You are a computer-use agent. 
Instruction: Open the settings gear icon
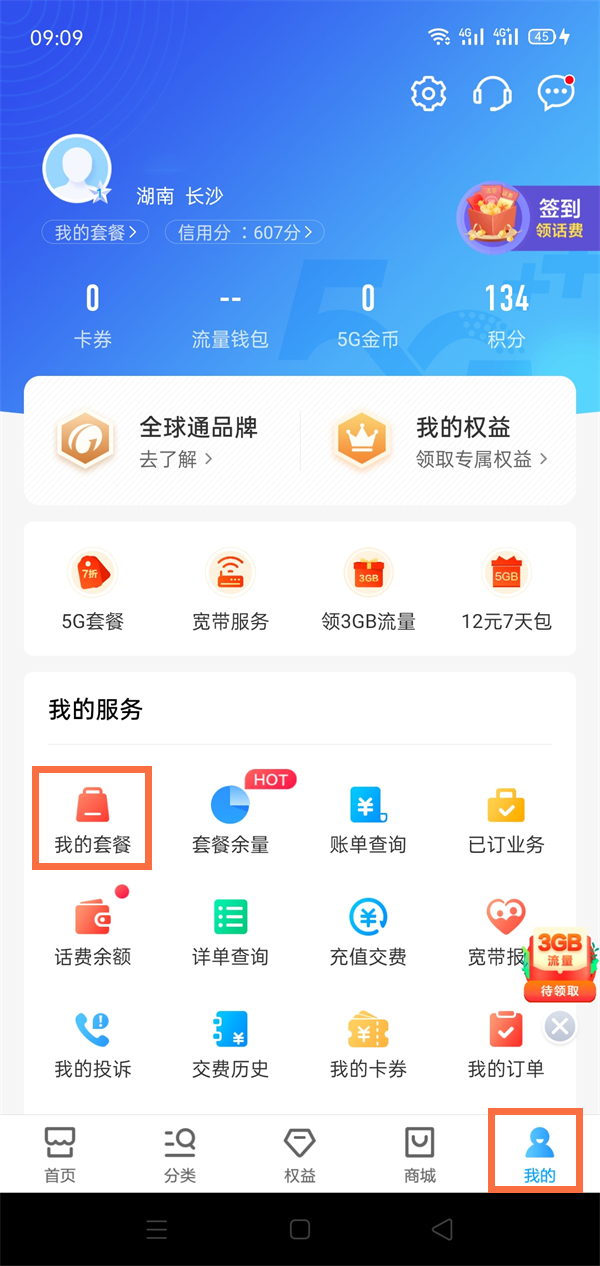pyautogui.click(x=429, y=94)
